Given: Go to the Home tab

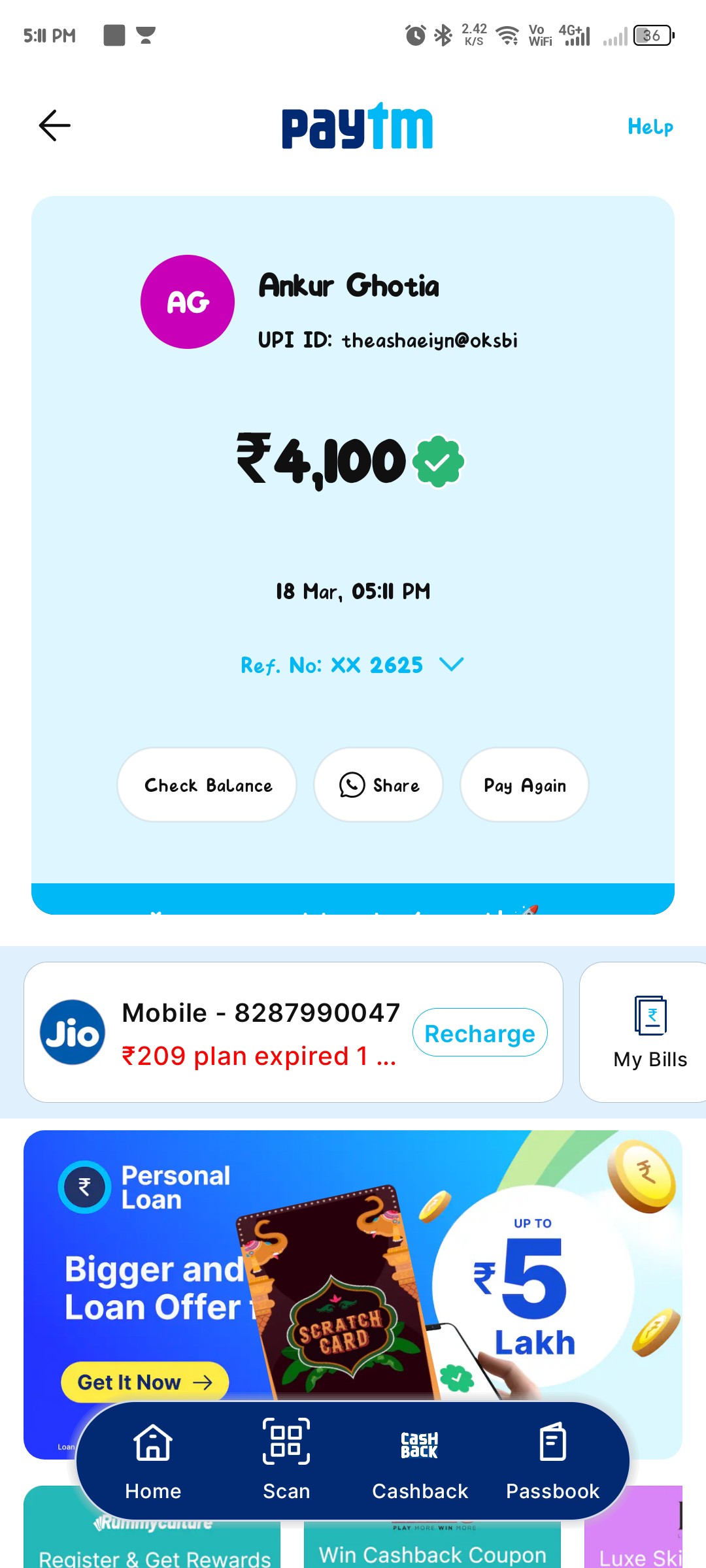Looking at the screenshot, I should click(x=153, y=1462).
